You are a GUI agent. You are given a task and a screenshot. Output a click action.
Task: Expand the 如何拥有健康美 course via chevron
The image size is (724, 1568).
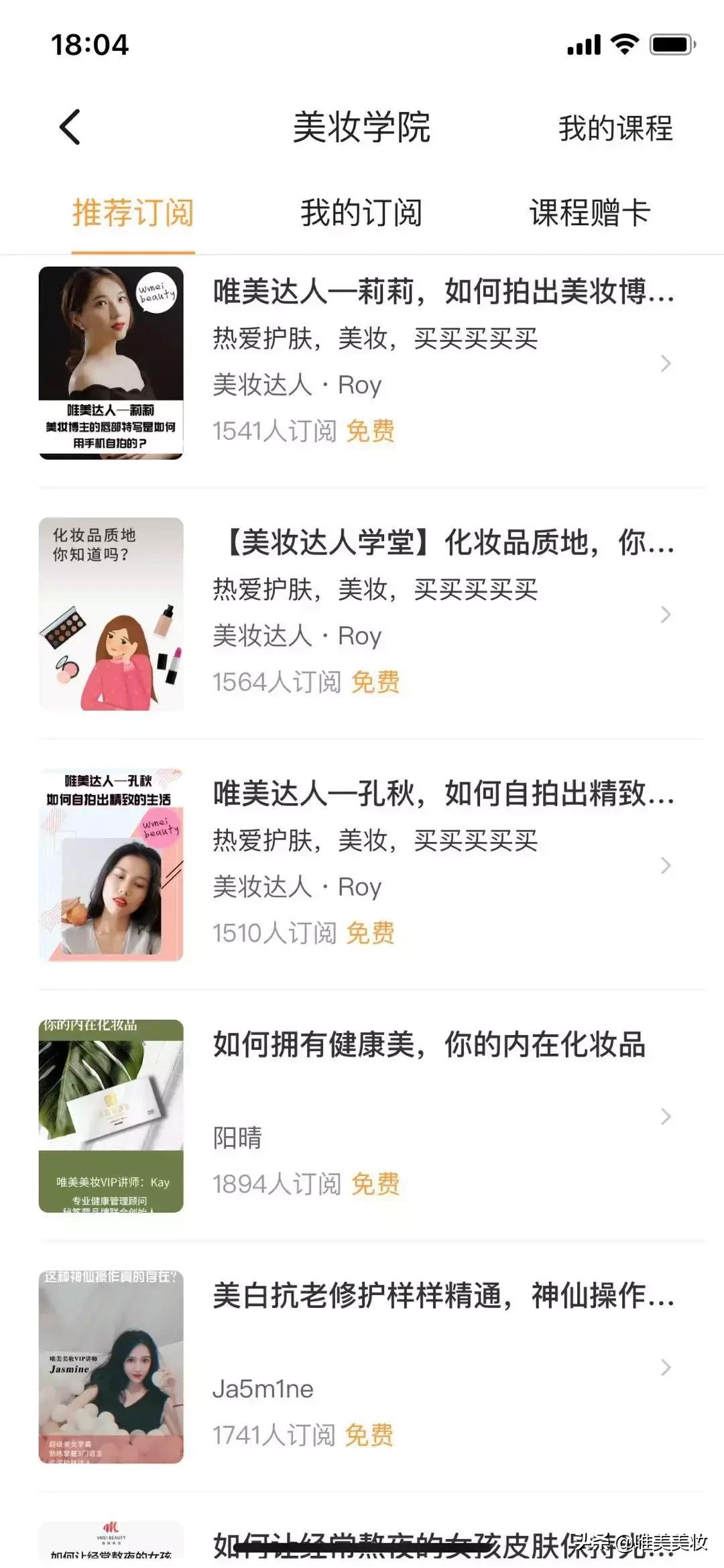coord(664,1116)
